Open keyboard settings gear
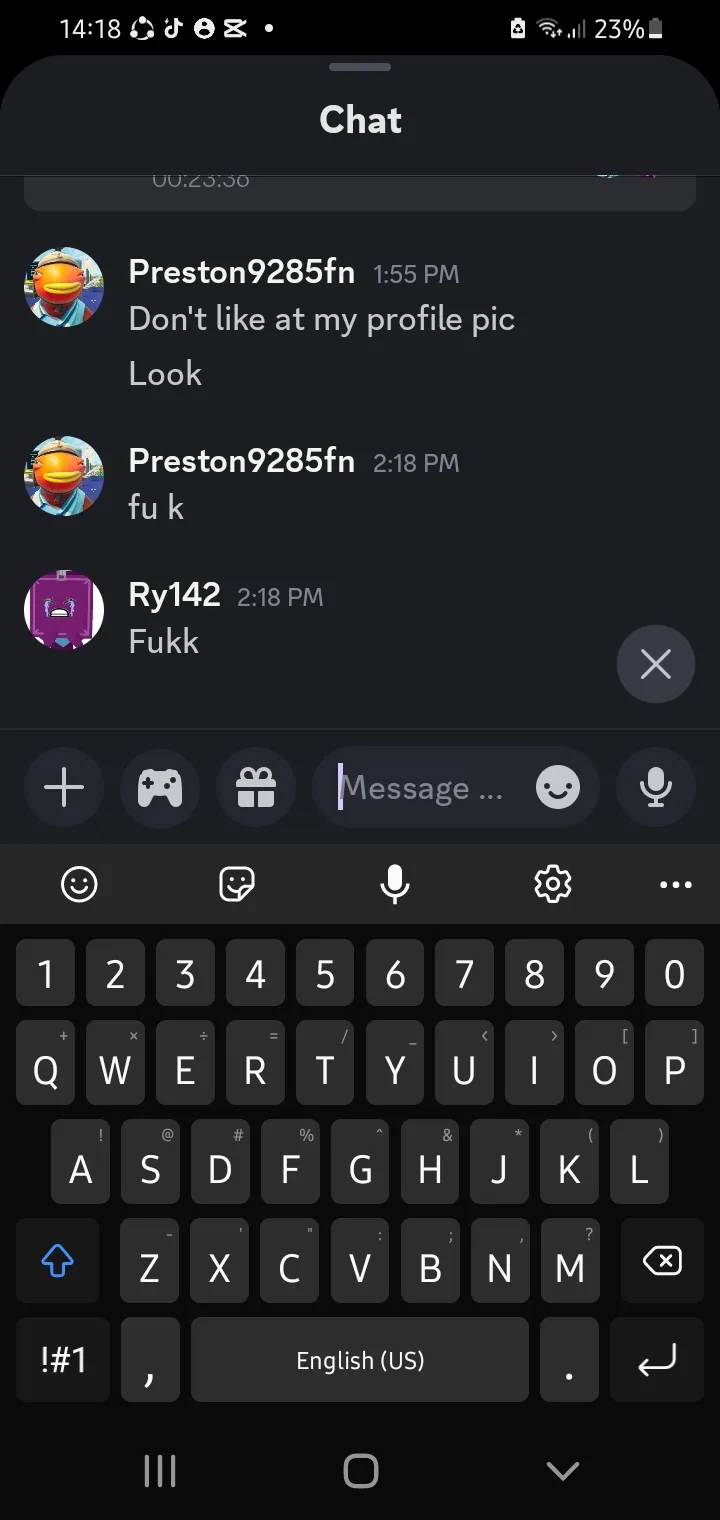The width and height of the screenshot is (720, 1520). [x=553, y=884]
